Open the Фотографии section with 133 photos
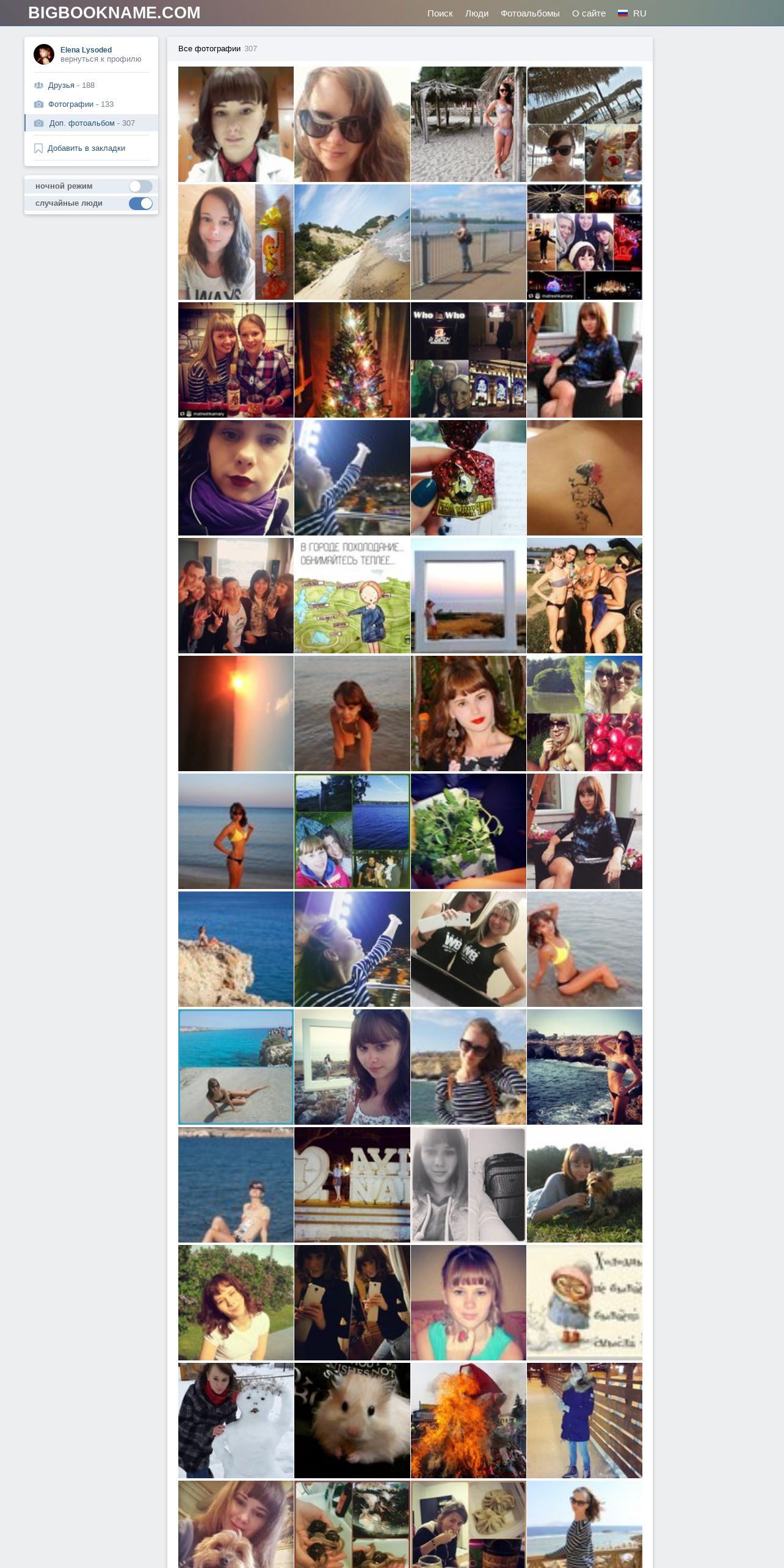Image resolution: width=784 pixels, height=1568 pixels. click(81, 104)
